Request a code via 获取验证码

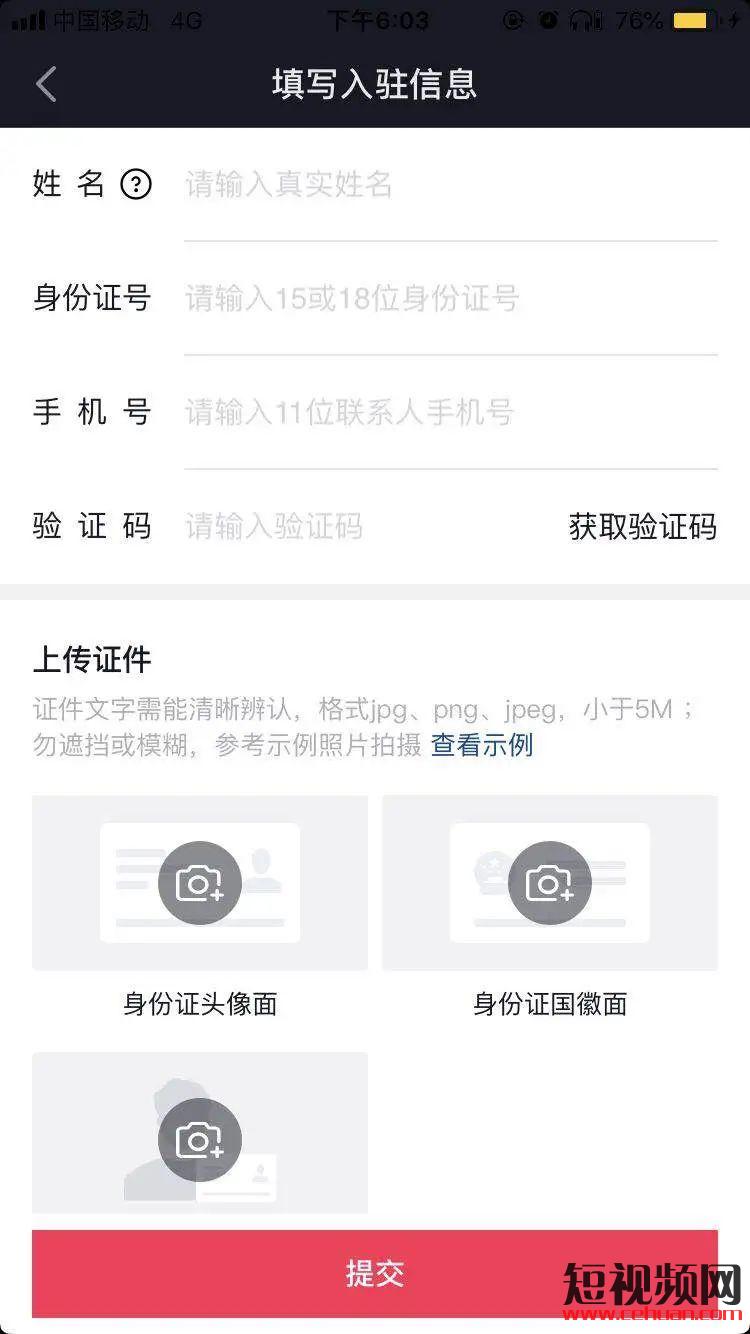[642, 526]
